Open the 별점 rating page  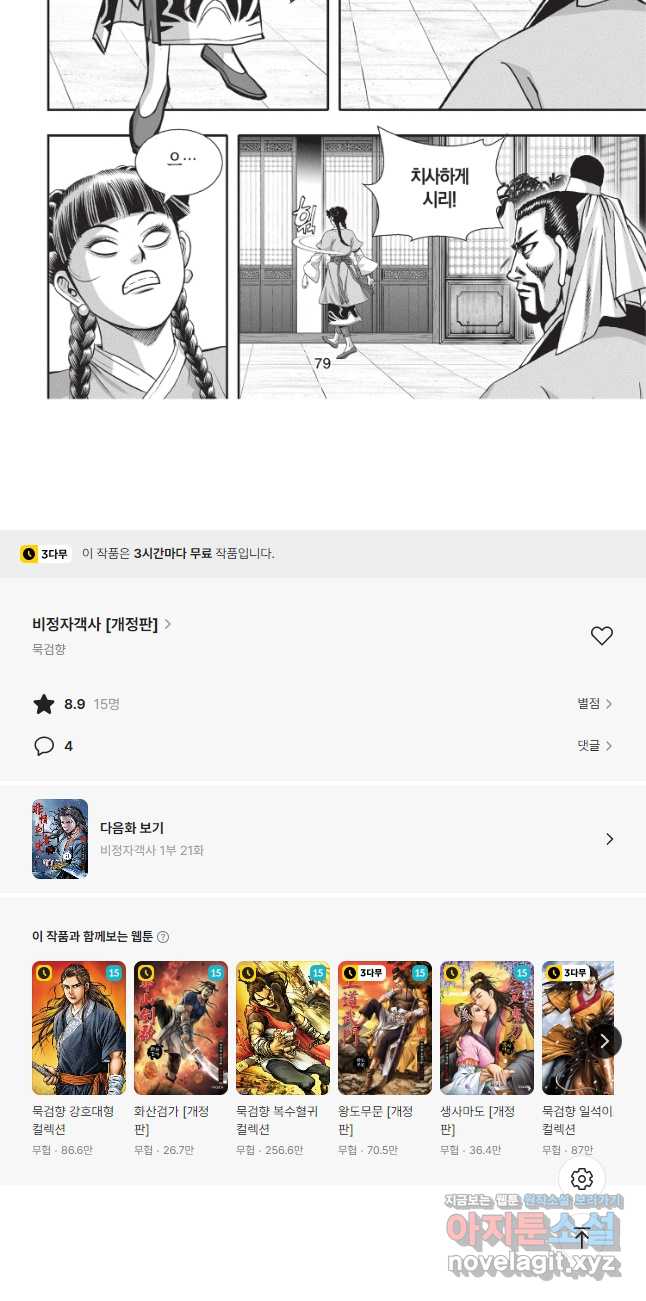pos(594,704)
